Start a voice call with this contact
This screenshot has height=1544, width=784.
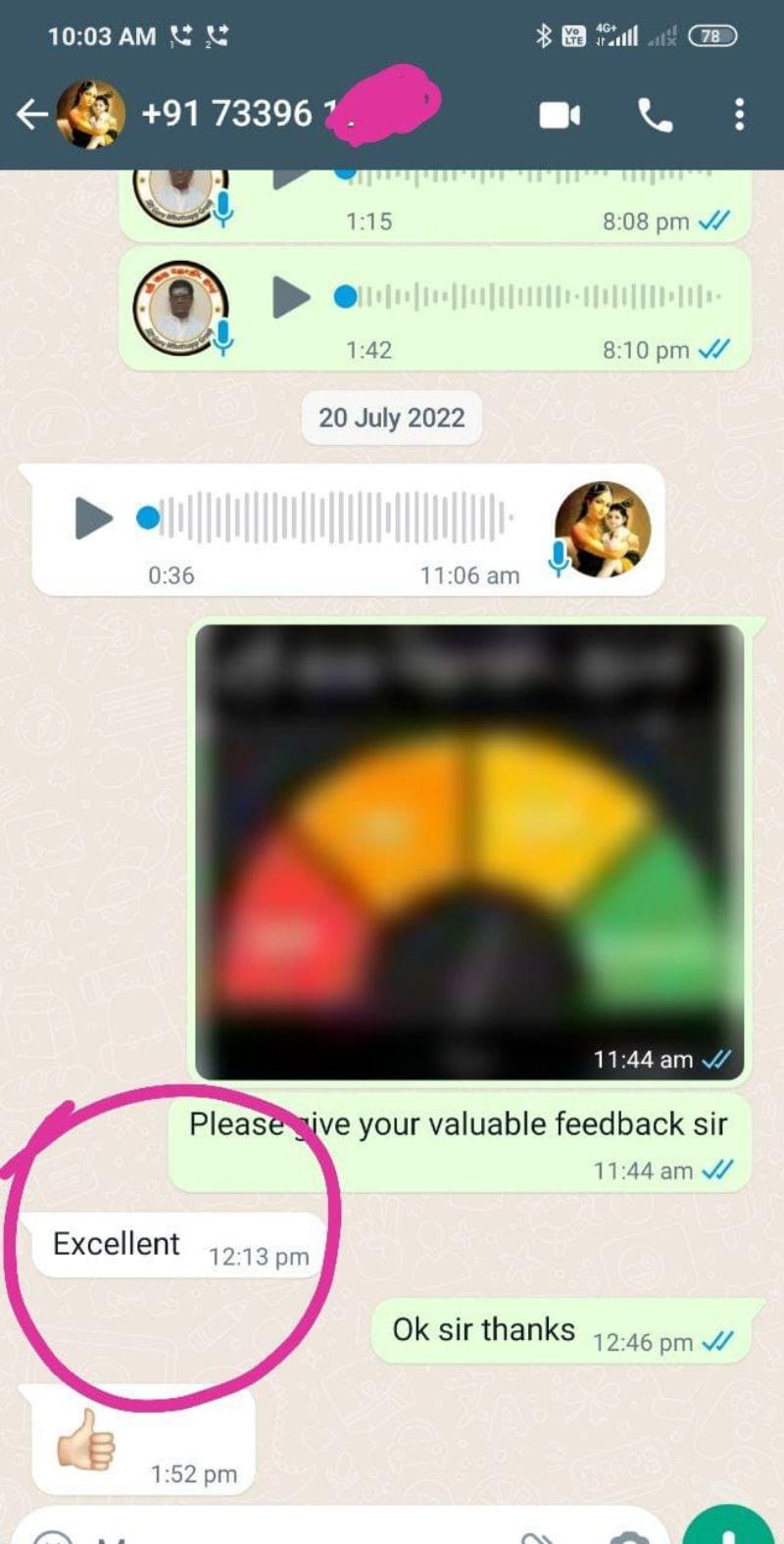[x=655, y=116]
